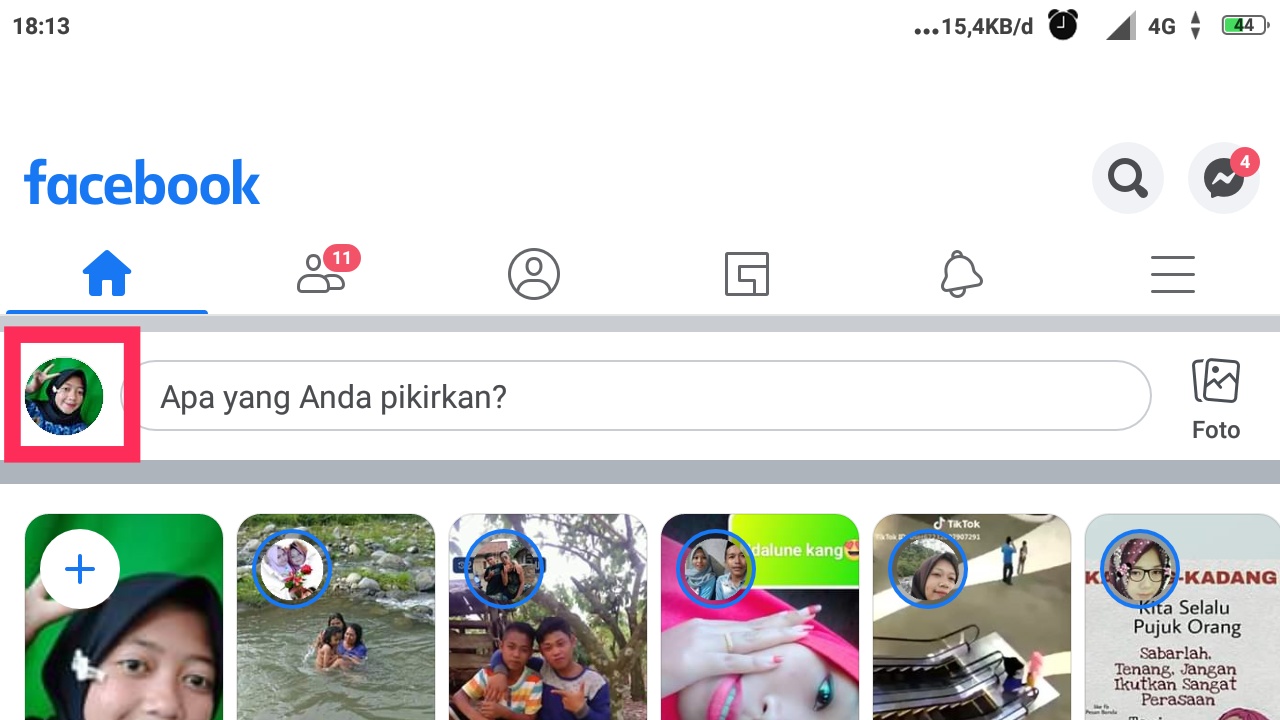The height and width of the screenshot is (720, 1280).
Task: Go to the profile tab
Action: coord(534,274)
